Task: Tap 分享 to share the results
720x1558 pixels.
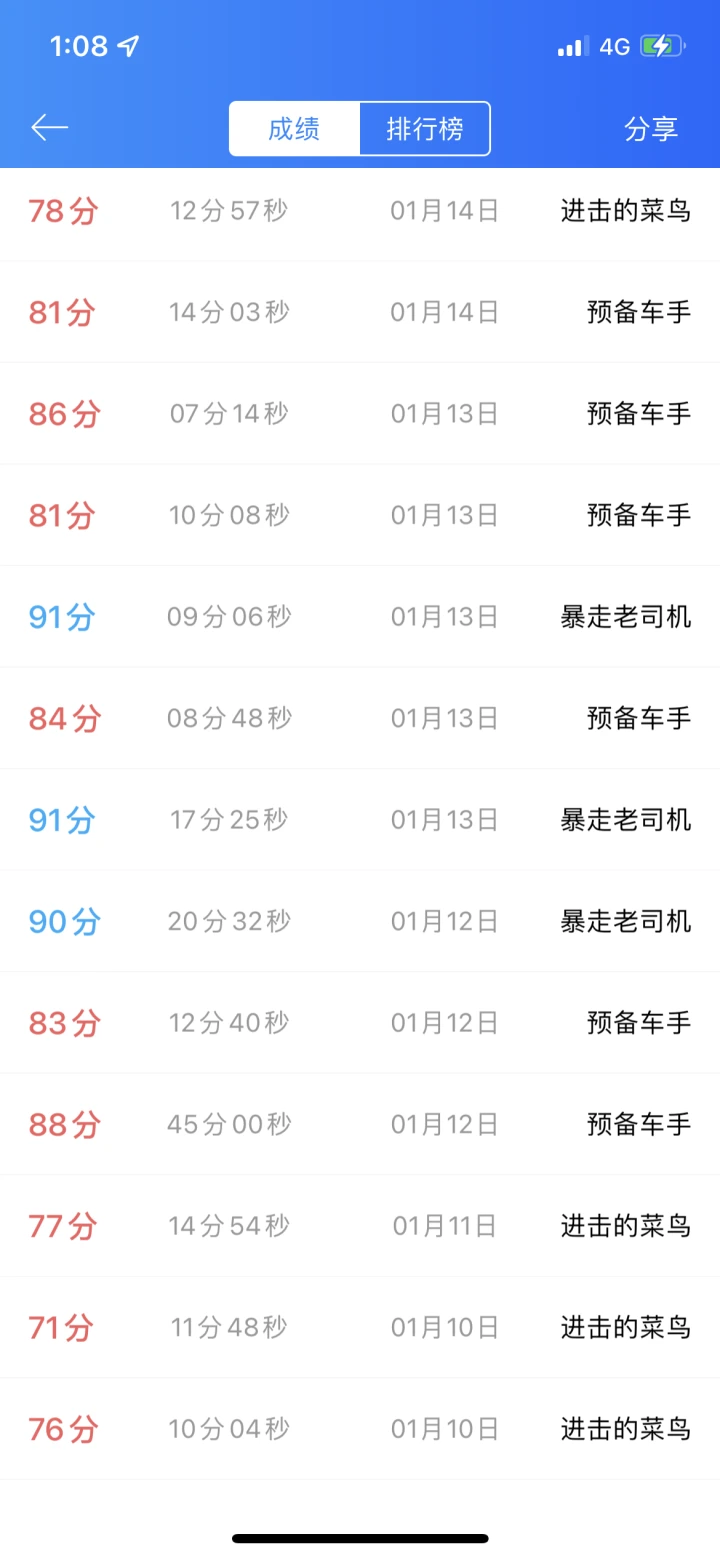Action: click(651, 129)
